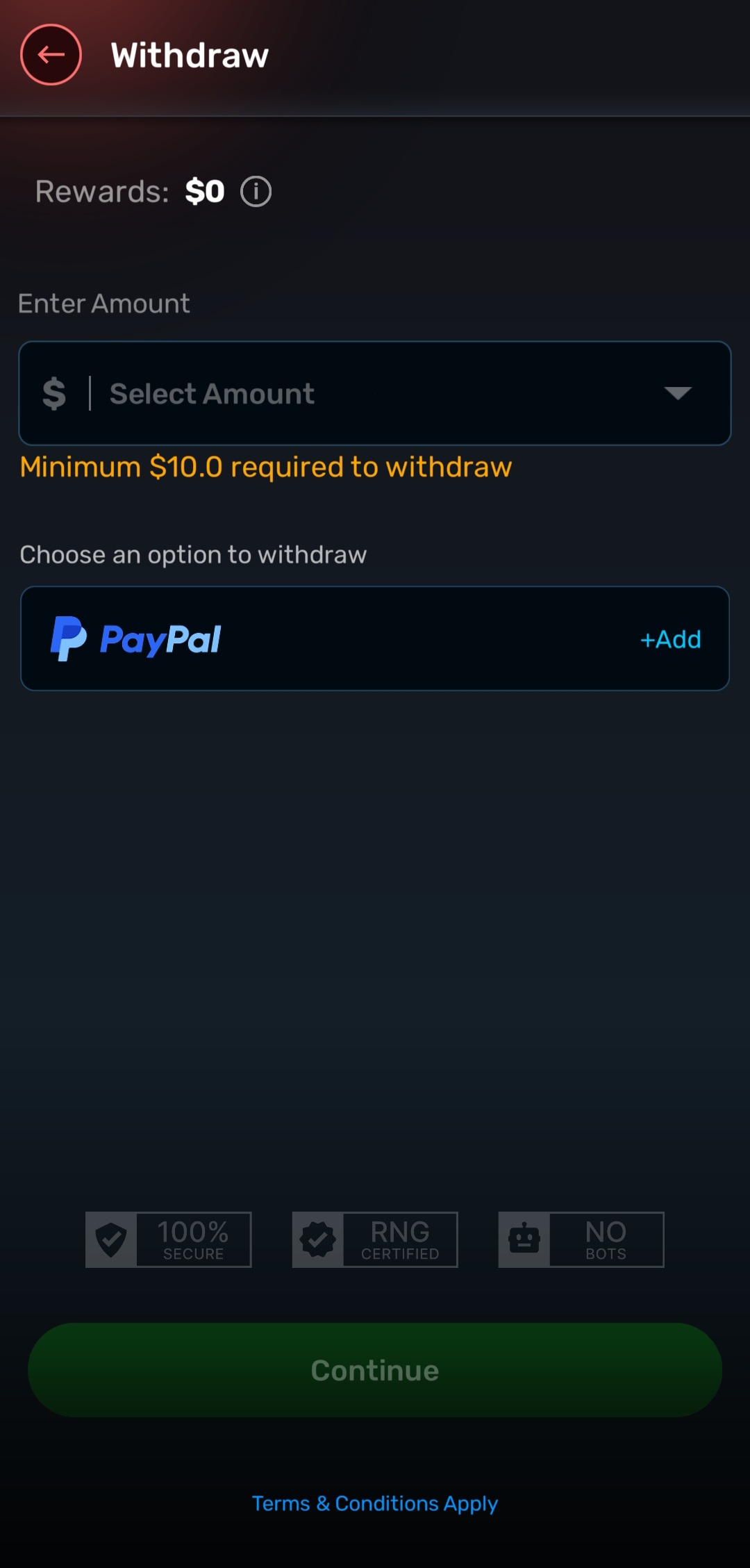The width and height of the screenshot is (750, 1568).
Task: Click the back arrow icon
Action: click(50, 53)
